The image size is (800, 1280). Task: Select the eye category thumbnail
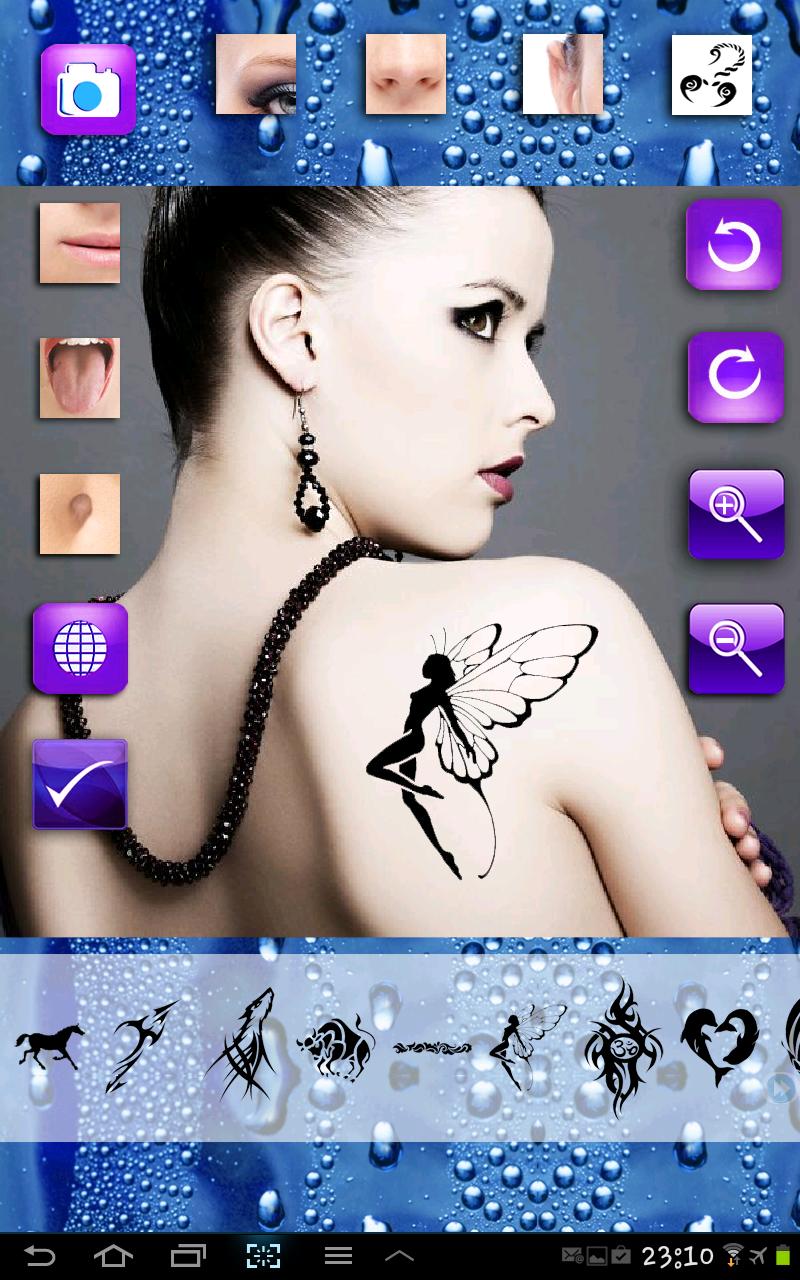click(x=256, y=74)
